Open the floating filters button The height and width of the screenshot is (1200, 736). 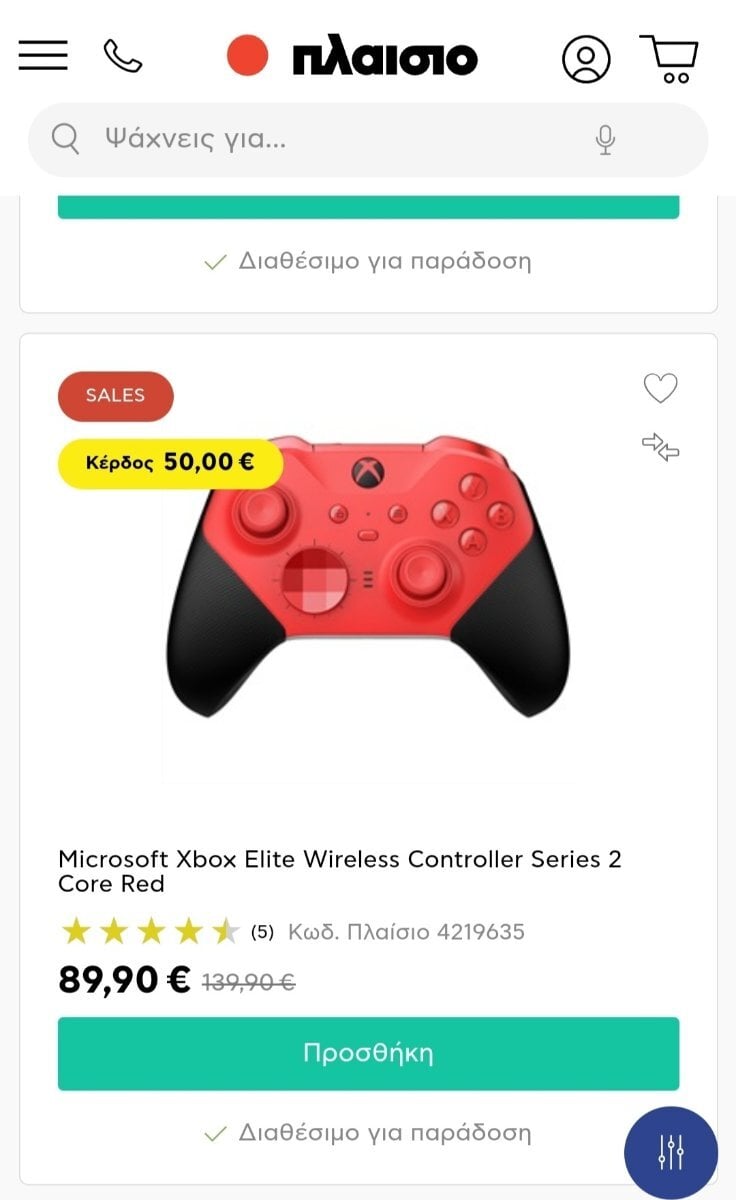tap(670, 1152)
